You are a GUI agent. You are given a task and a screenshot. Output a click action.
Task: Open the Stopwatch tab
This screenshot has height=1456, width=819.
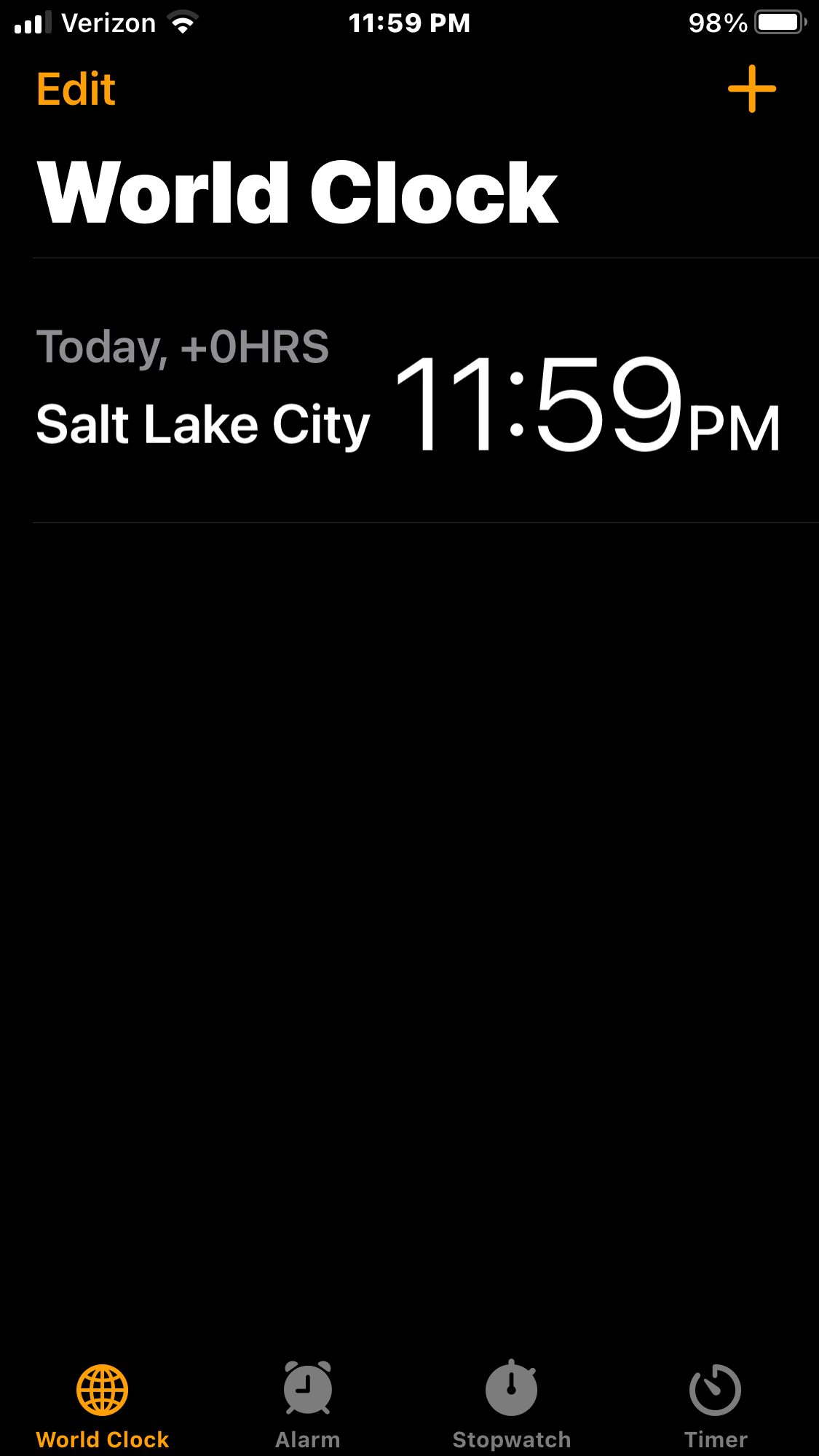point(511,1404)
